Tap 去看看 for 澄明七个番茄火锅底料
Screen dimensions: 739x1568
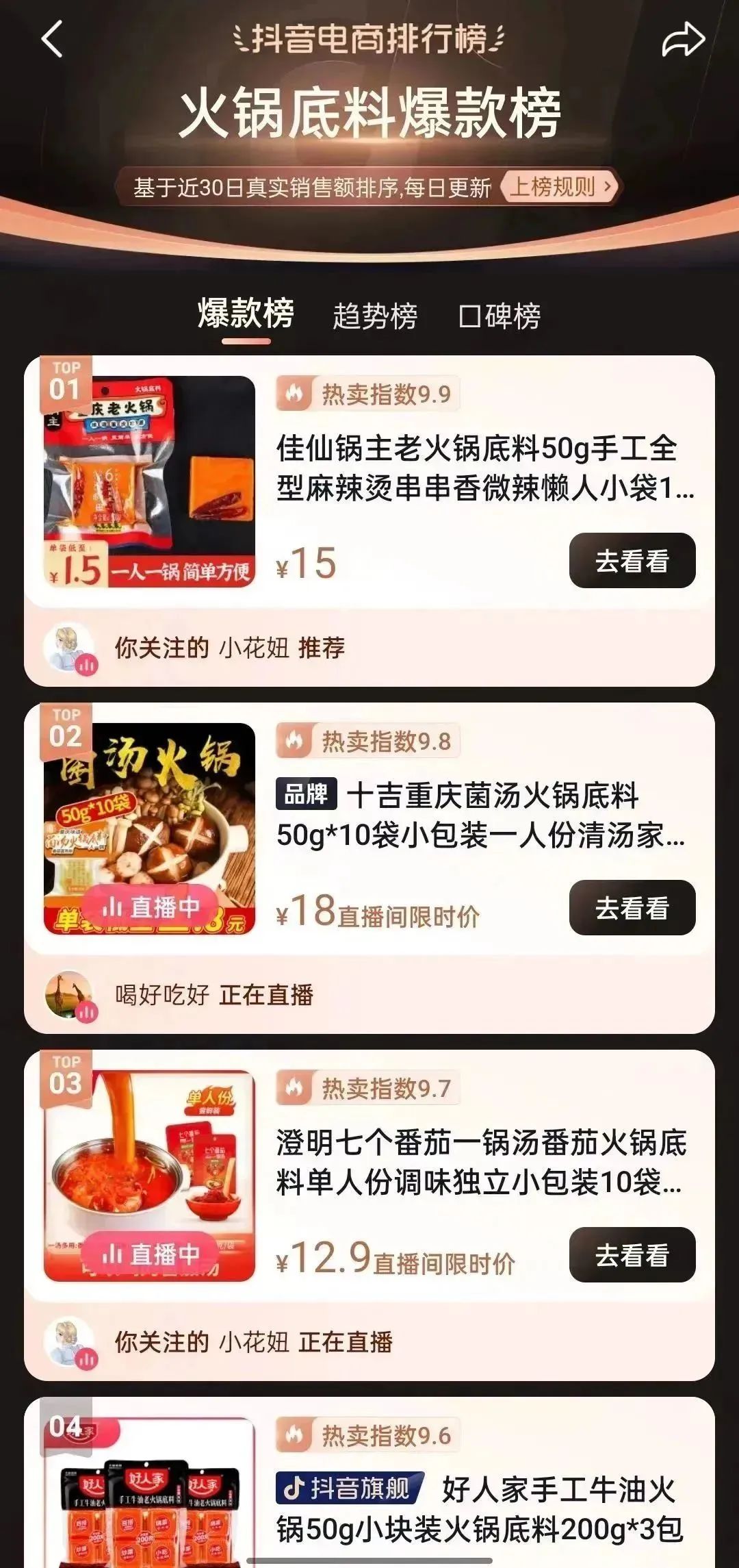(632, 1255)
